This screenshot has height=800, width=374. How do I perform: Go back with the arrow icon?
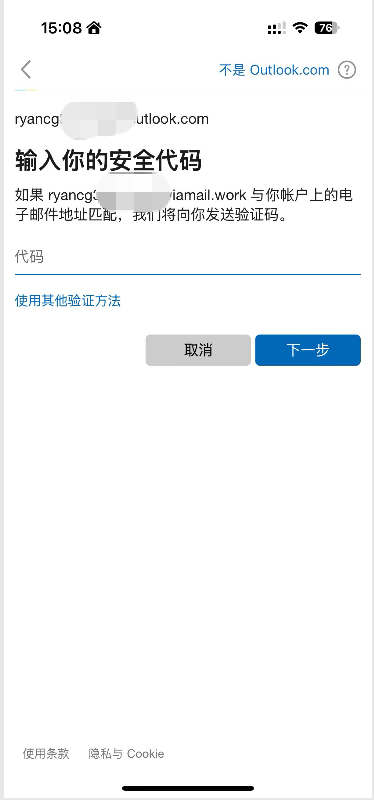[x=26, y=69]
